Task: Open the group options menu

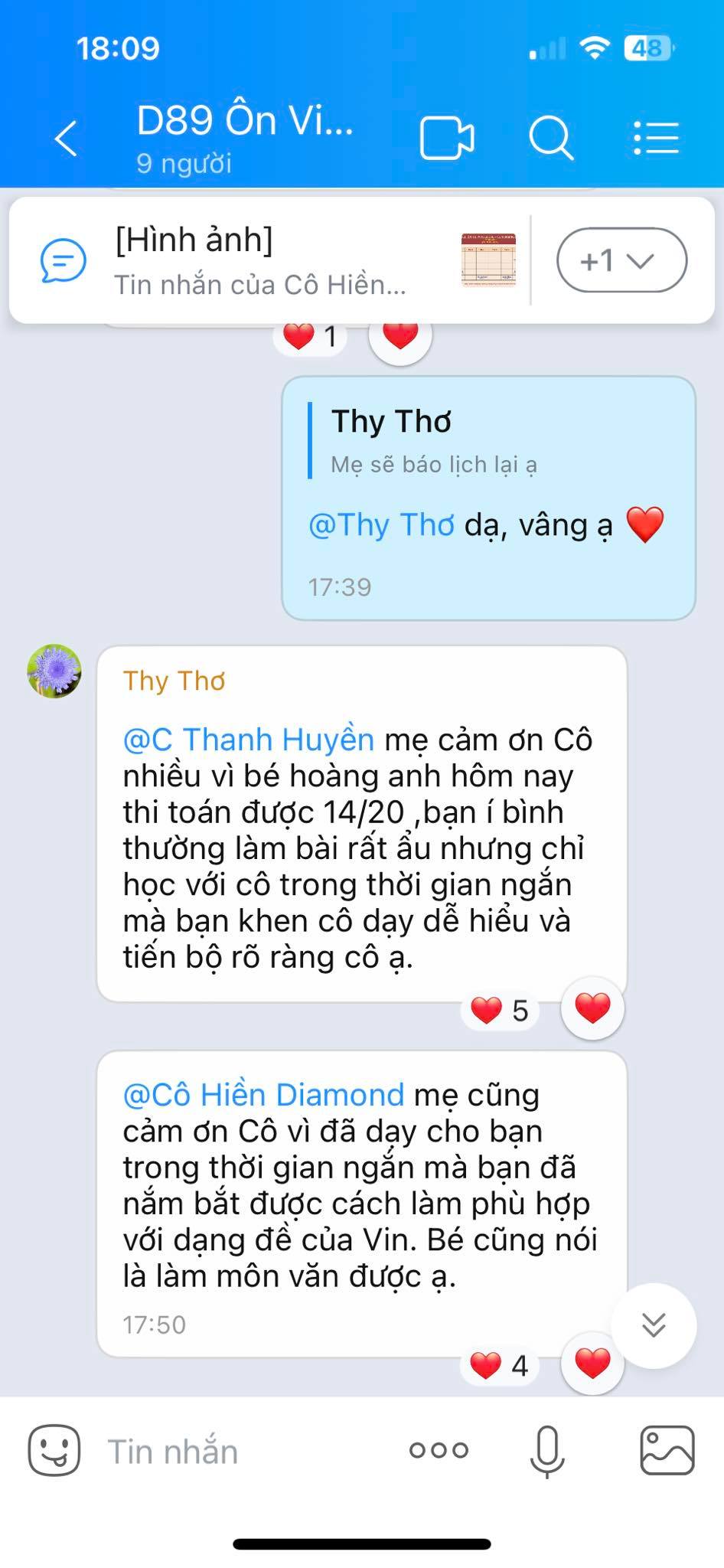Action: click(656, 139)
